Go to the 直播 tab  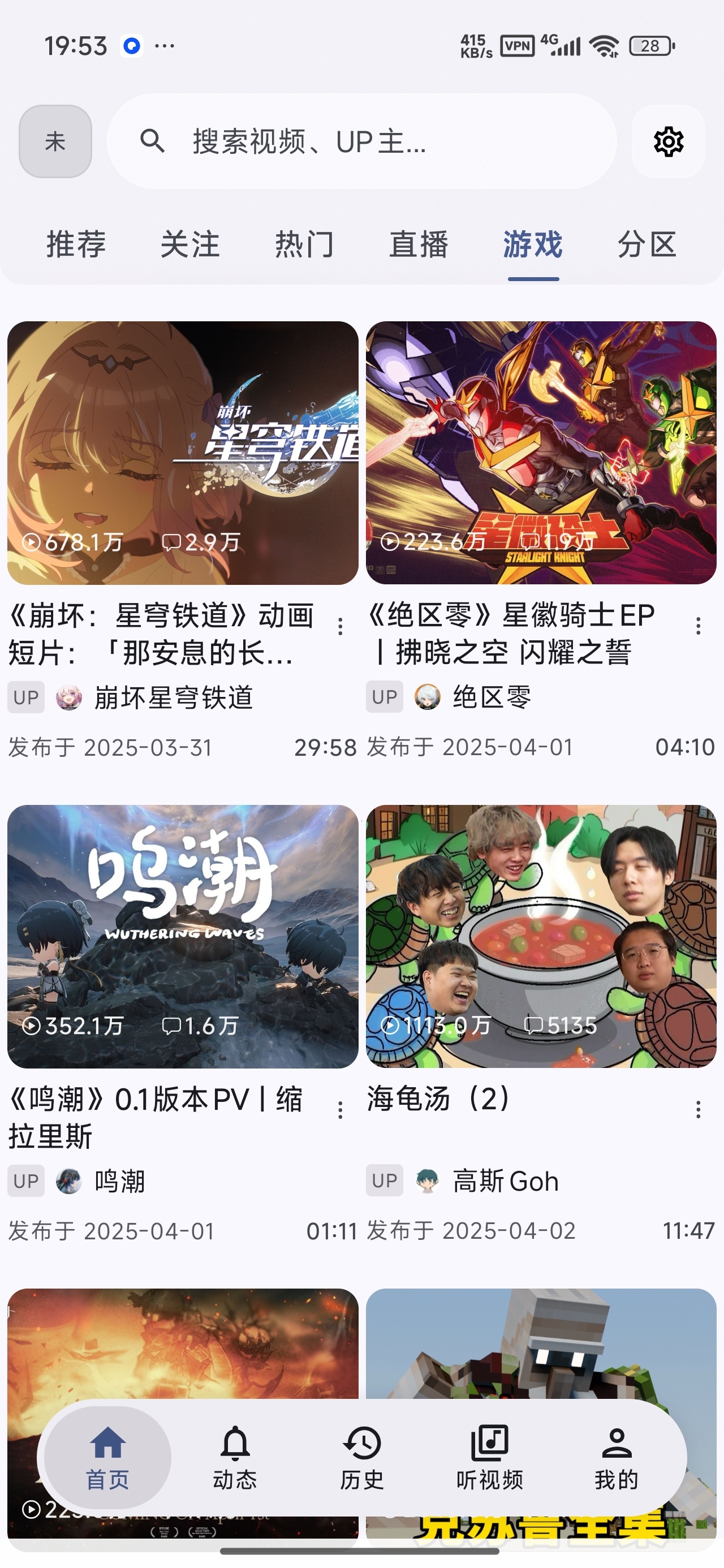click(x=419, y=245)
